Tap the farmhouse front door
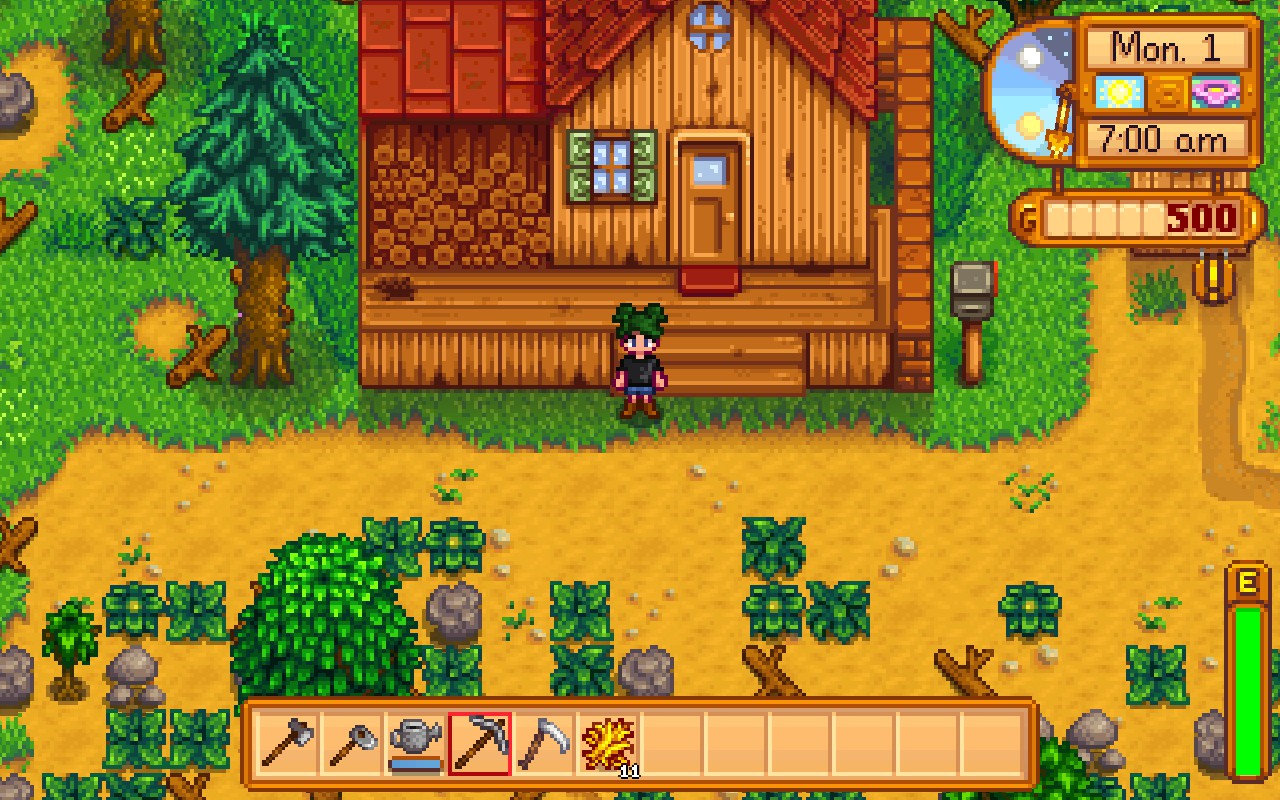This screenshot has width=1280, height=800. 709,205
